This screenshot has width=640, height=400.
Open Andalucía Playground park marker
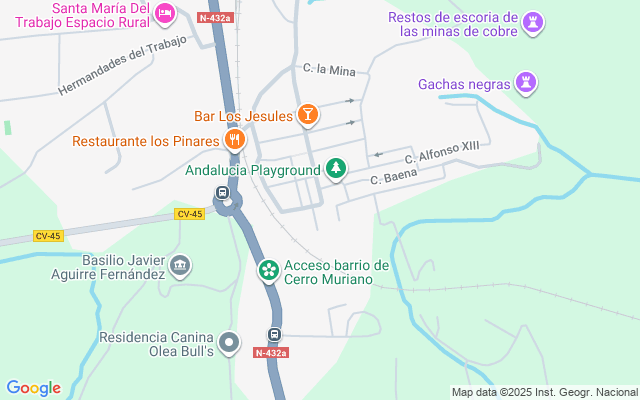[338, 170]
